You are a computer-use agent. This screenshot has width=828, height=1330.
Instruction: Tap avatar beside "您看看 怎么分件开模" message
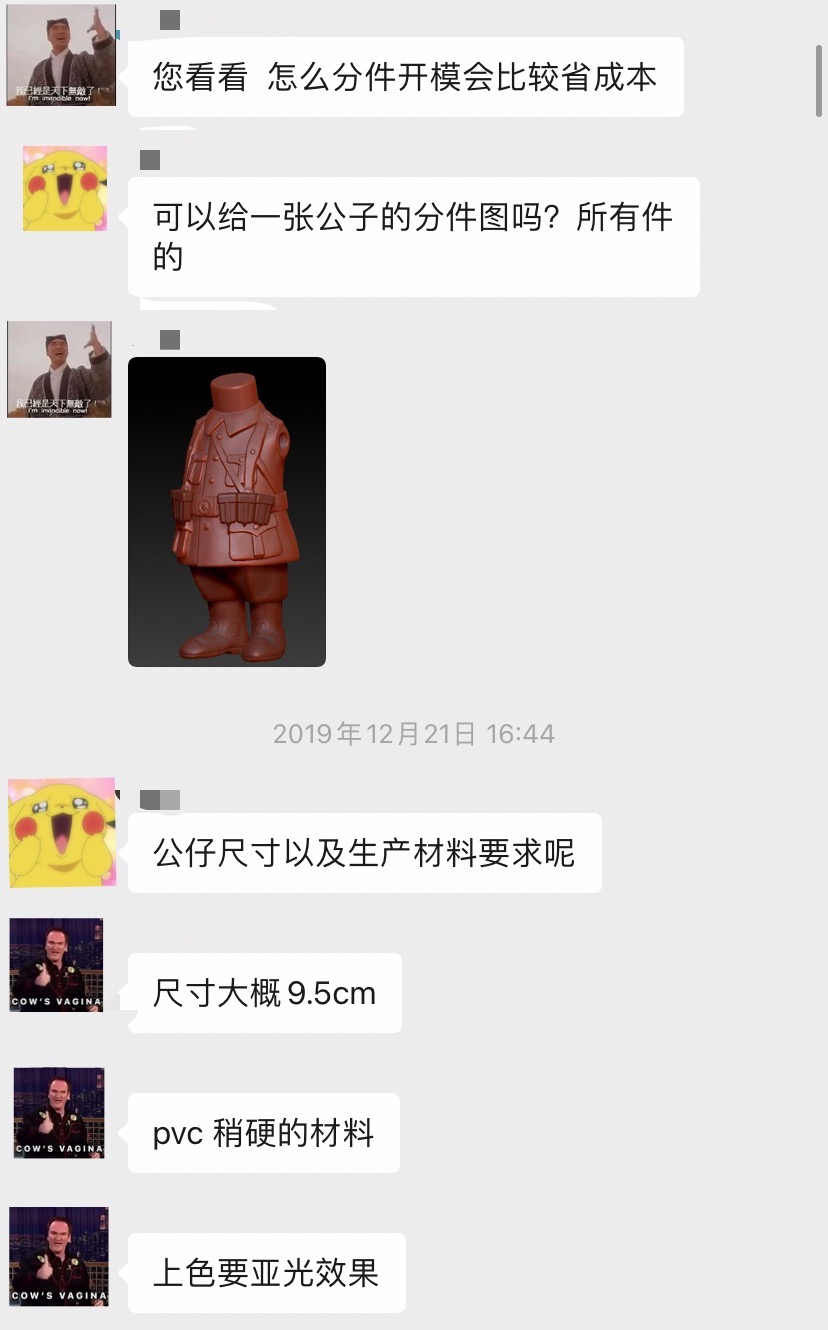[61, 55]
